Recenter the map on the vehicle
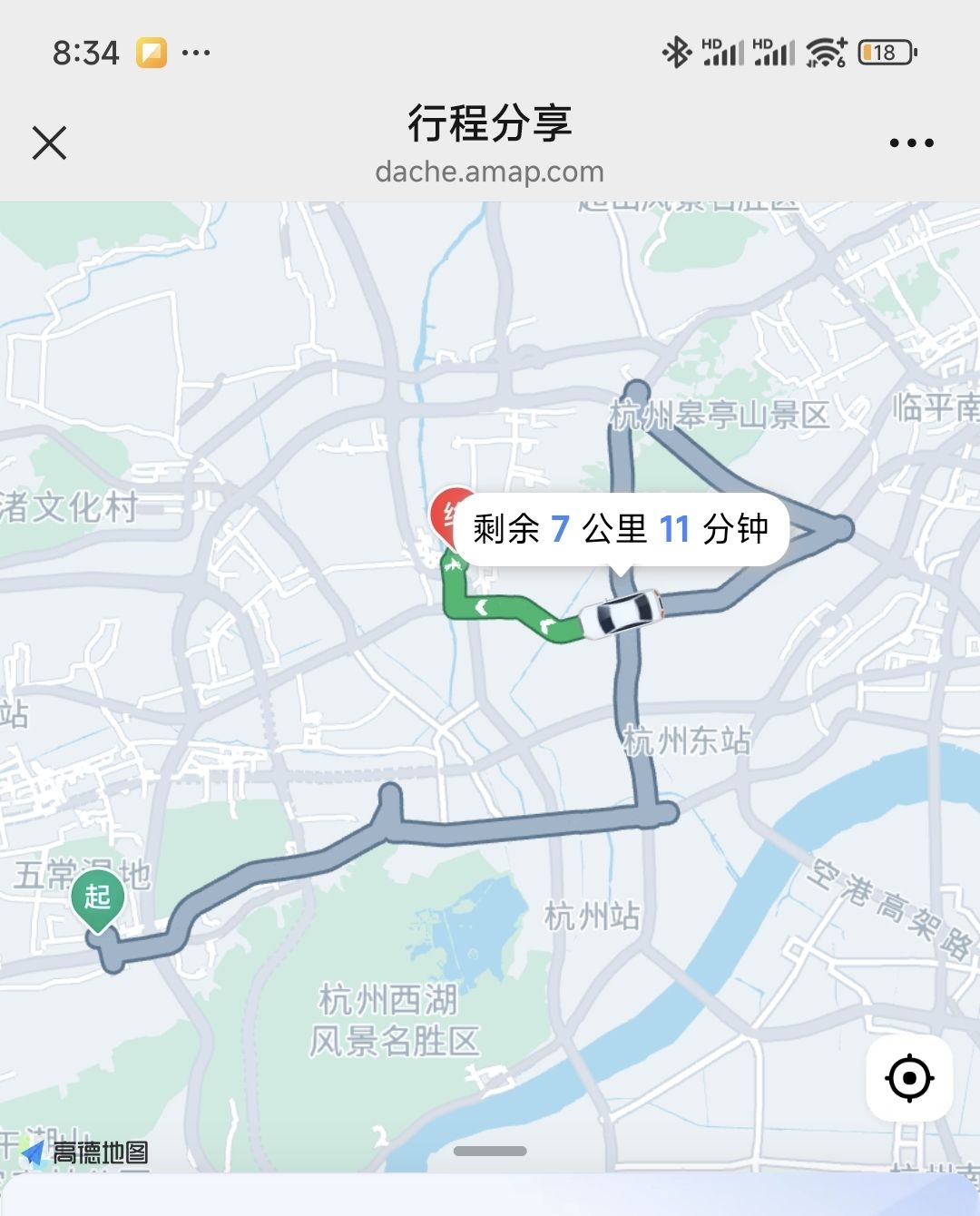 (909, 1079)
